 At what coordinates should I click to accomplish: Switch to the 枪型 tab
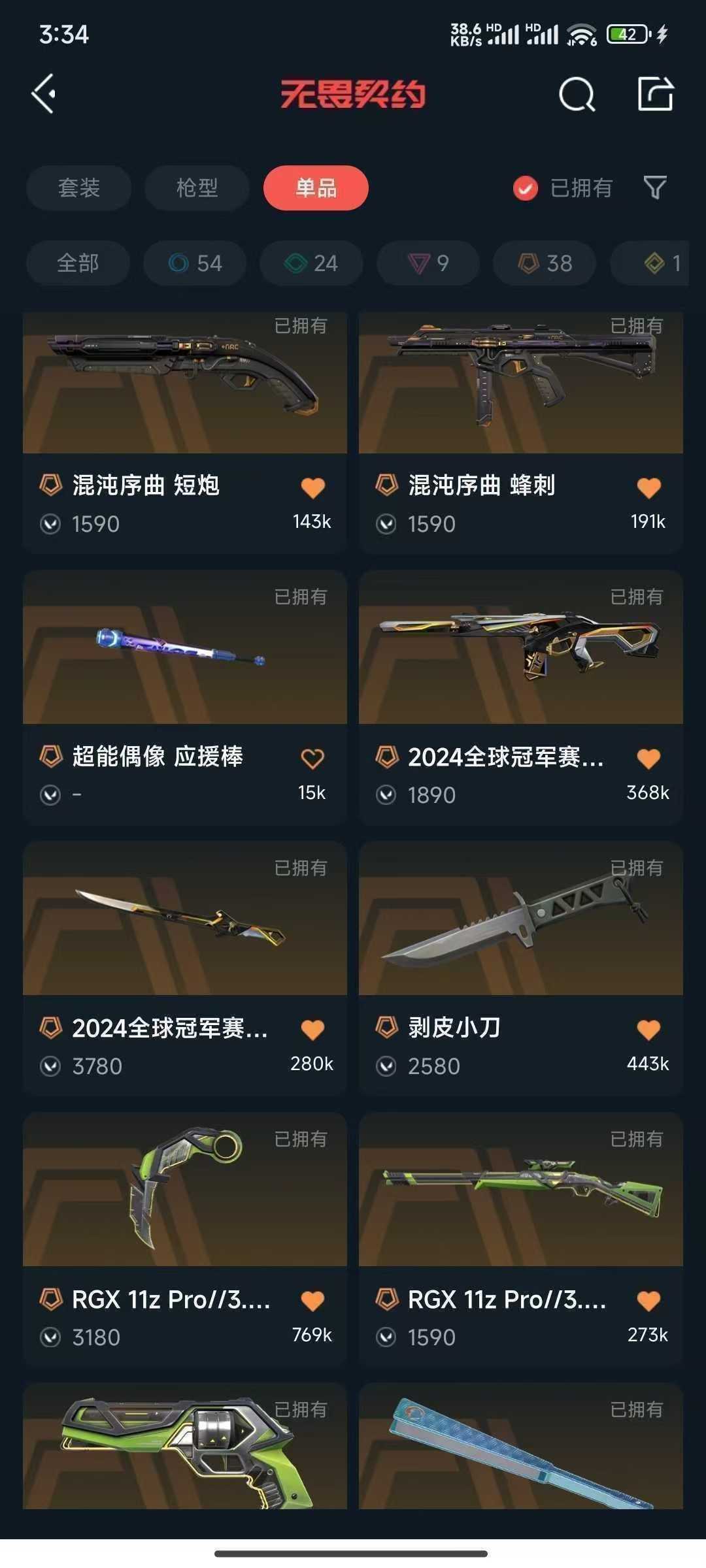197,188
